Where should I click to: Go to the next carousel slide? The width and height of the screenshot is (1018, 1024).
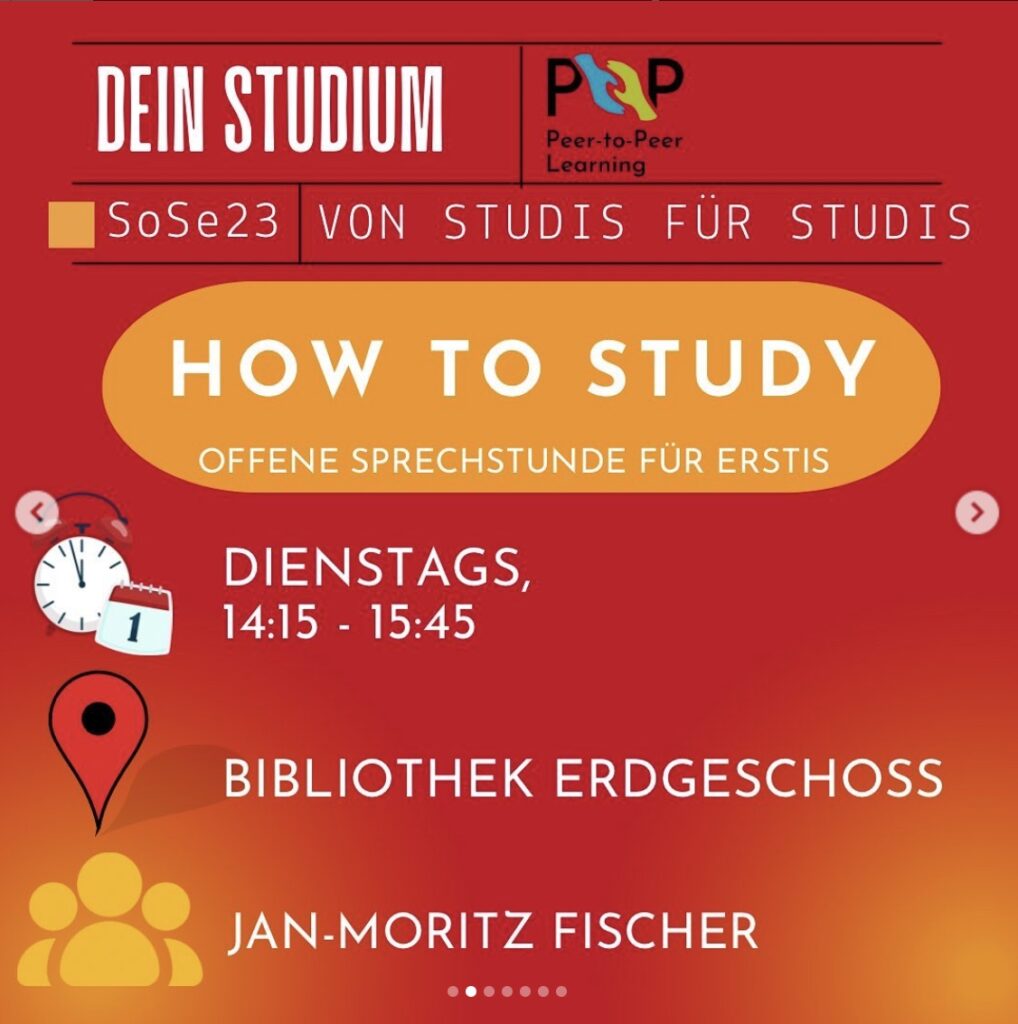tap(976, 513)
